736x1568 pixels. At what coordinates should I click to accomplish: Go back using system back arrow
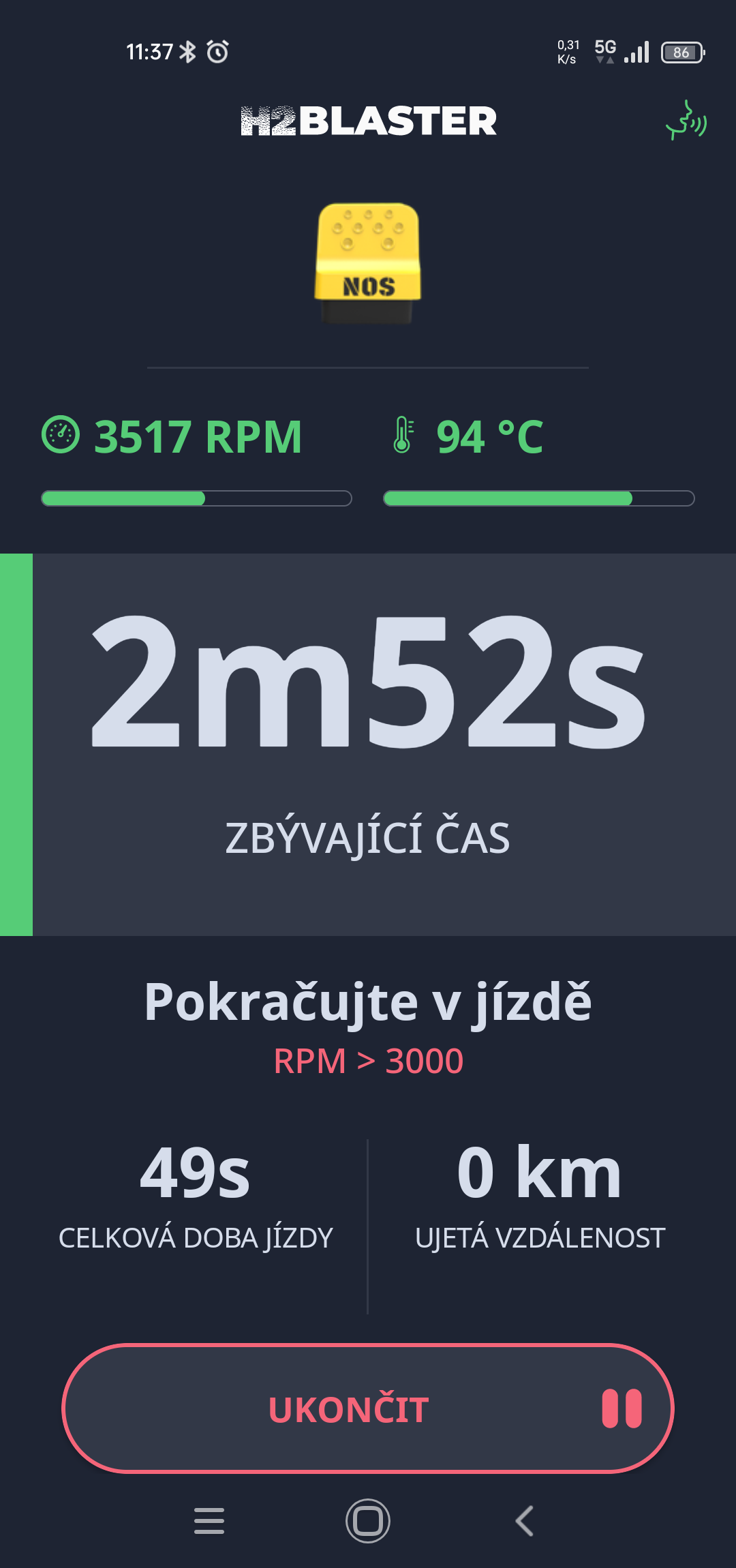coord(525,1521)
